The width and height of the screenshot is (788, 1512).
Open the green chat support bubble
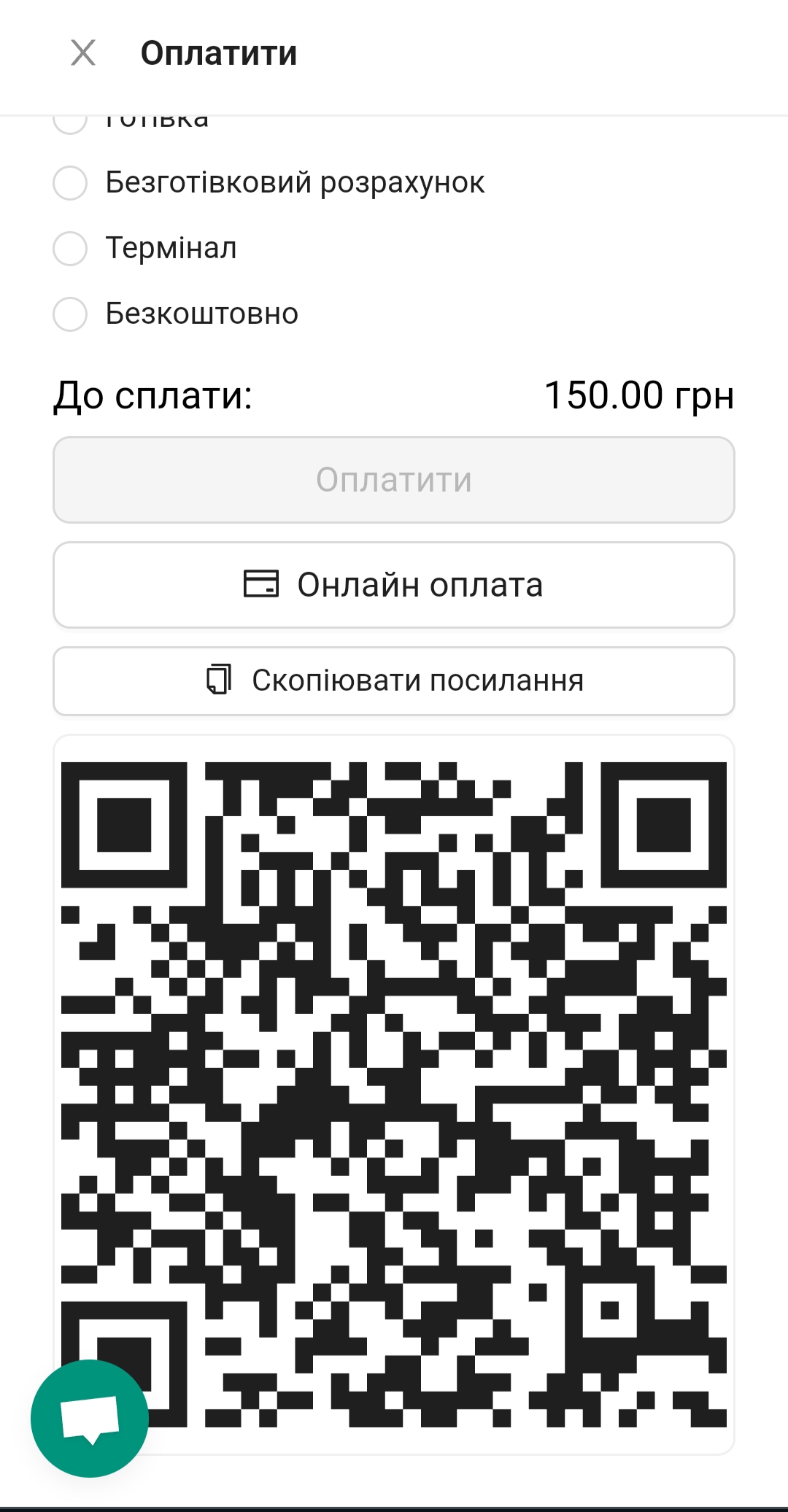90,1419
